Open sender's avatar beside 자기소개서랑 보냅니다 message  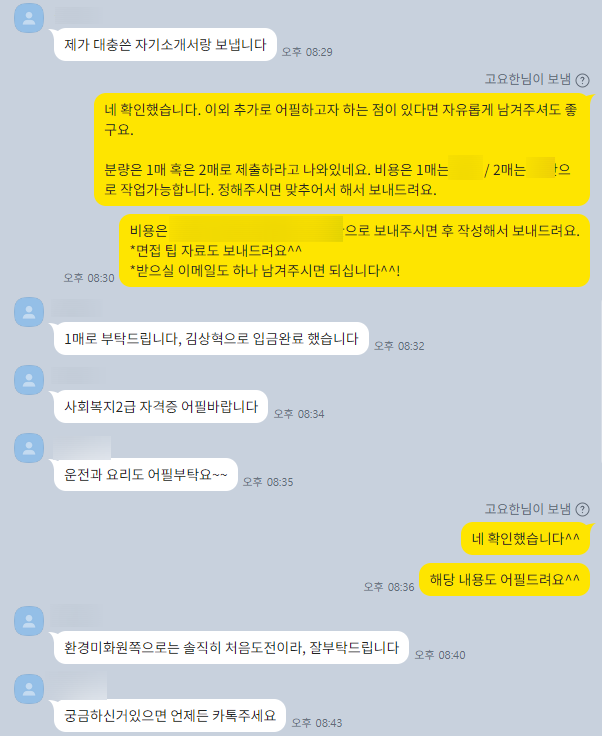pyautogui.click(x=31, y=18)
